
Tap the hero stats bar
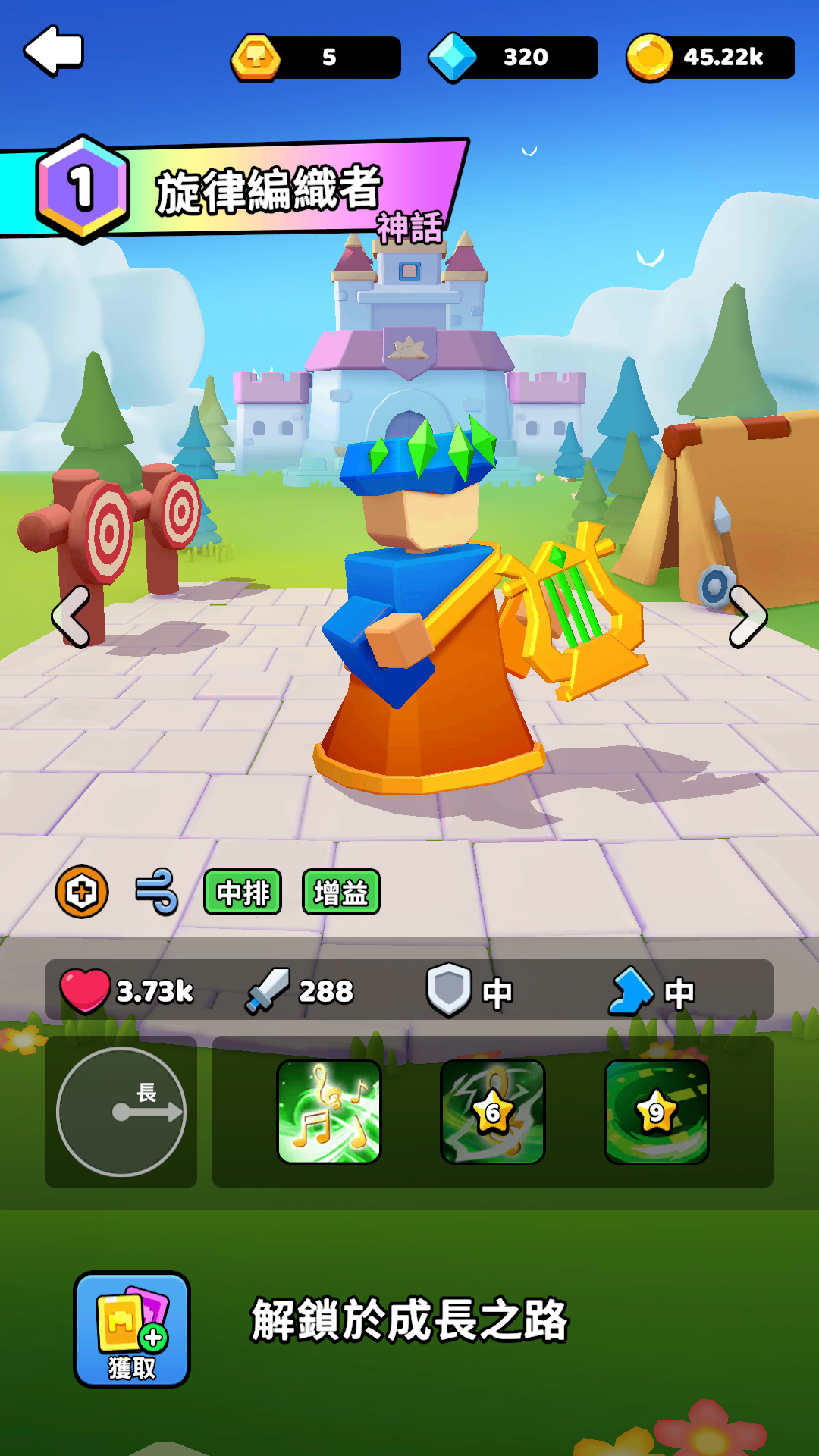pos(409,990)
